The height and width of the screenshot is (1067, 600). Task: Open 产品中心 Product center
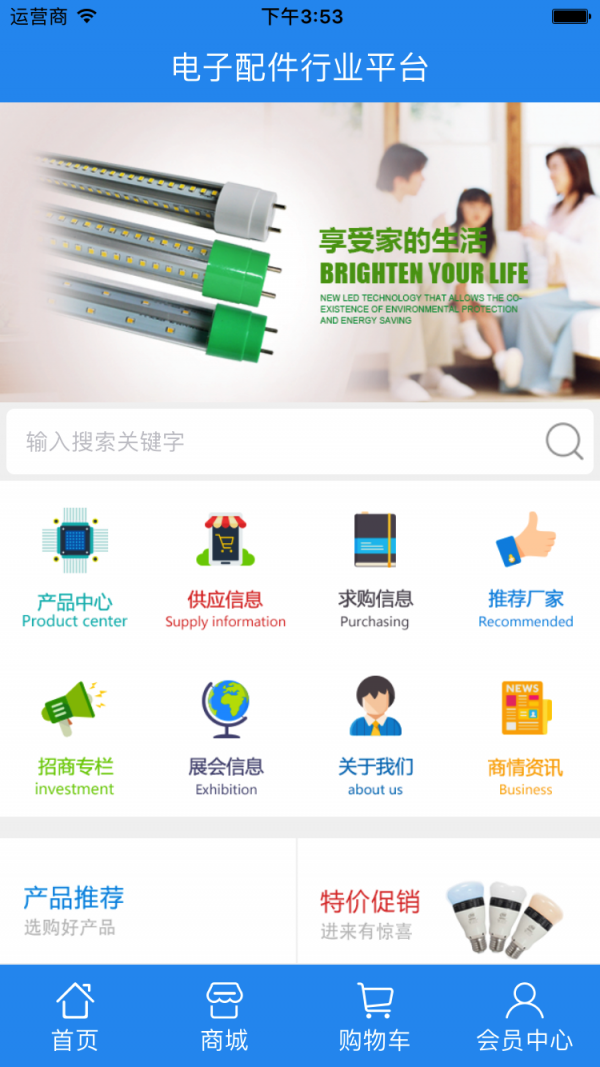(x=75, y=568)
